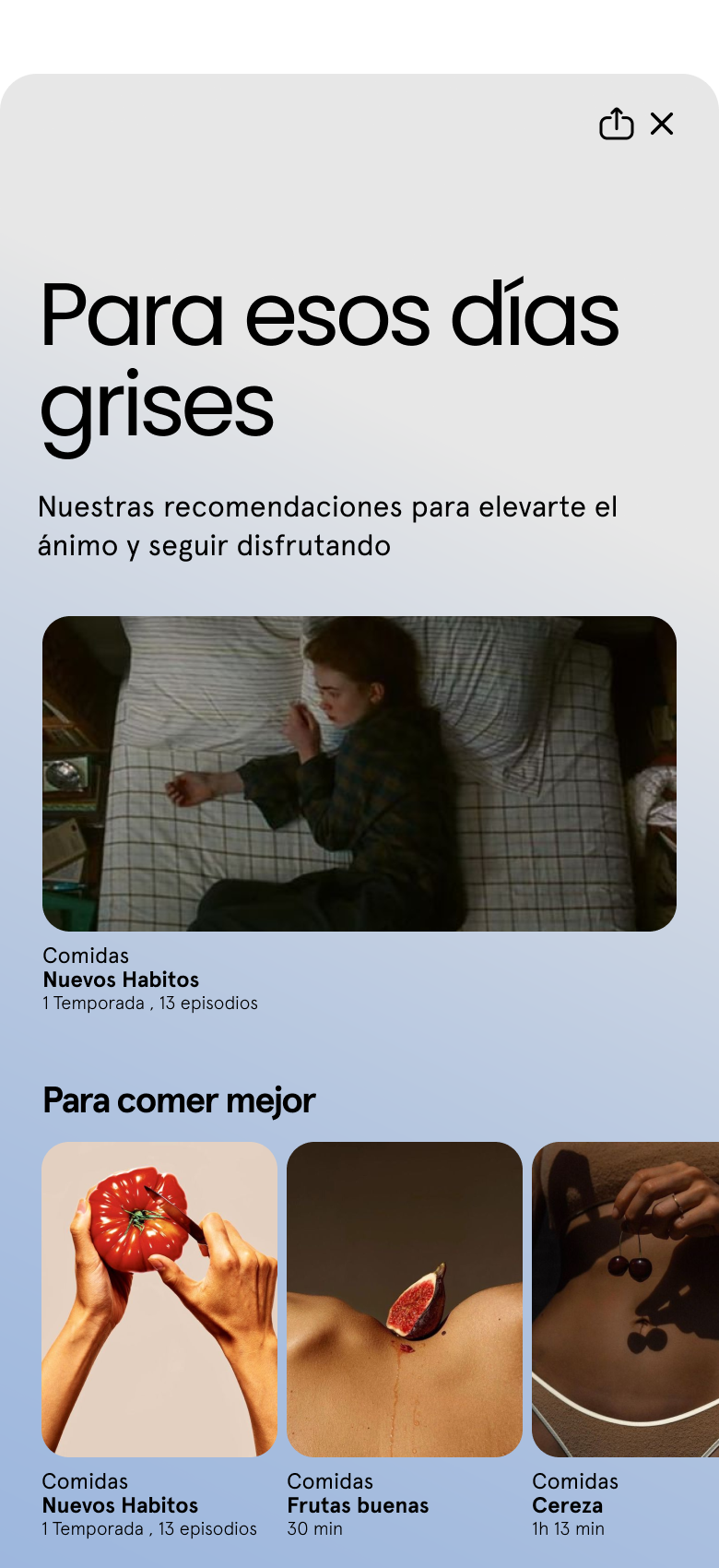Open the Cereza tile
Screen dimensions: 719x1568
click(x=625, y=1299)
